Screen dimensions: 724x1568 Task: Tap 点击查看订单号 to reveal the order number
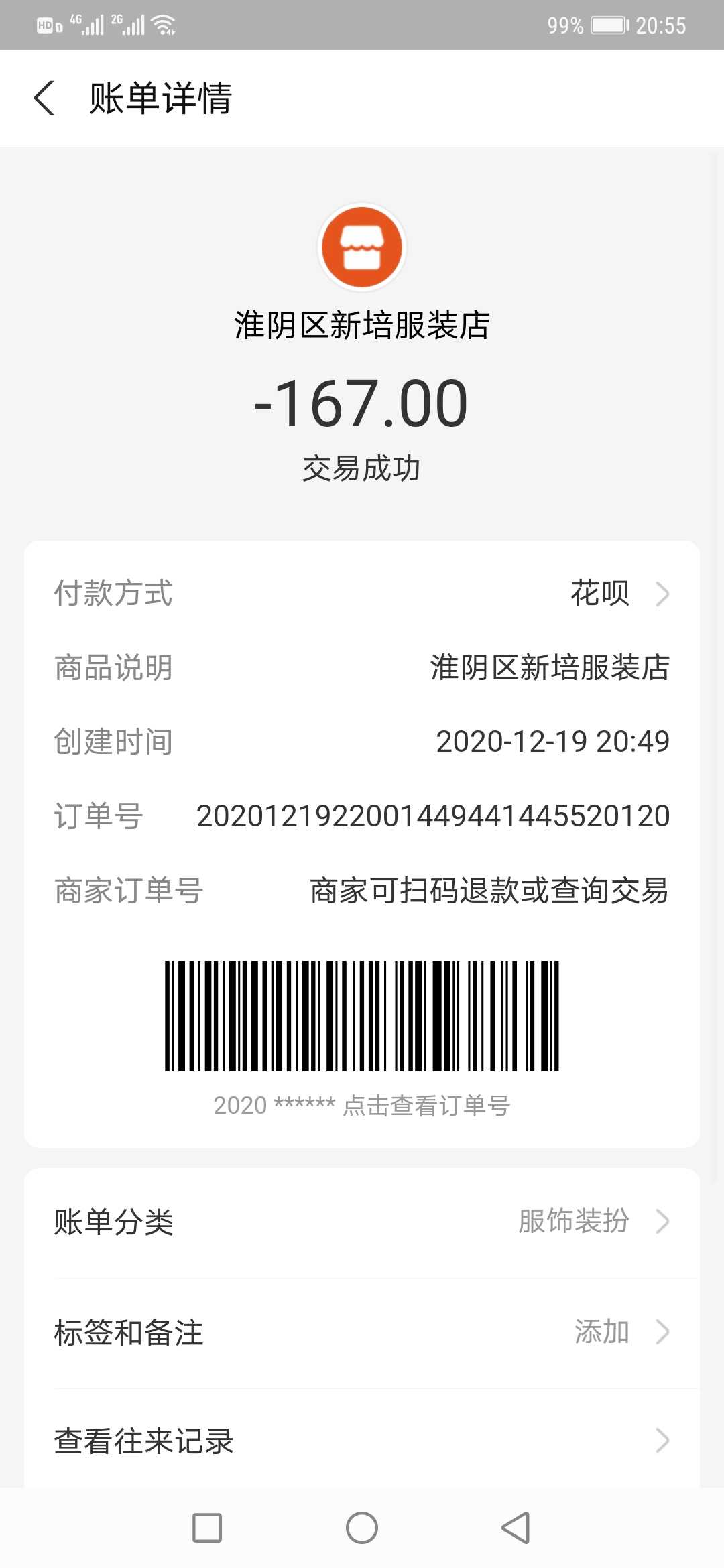(426, 1105)
